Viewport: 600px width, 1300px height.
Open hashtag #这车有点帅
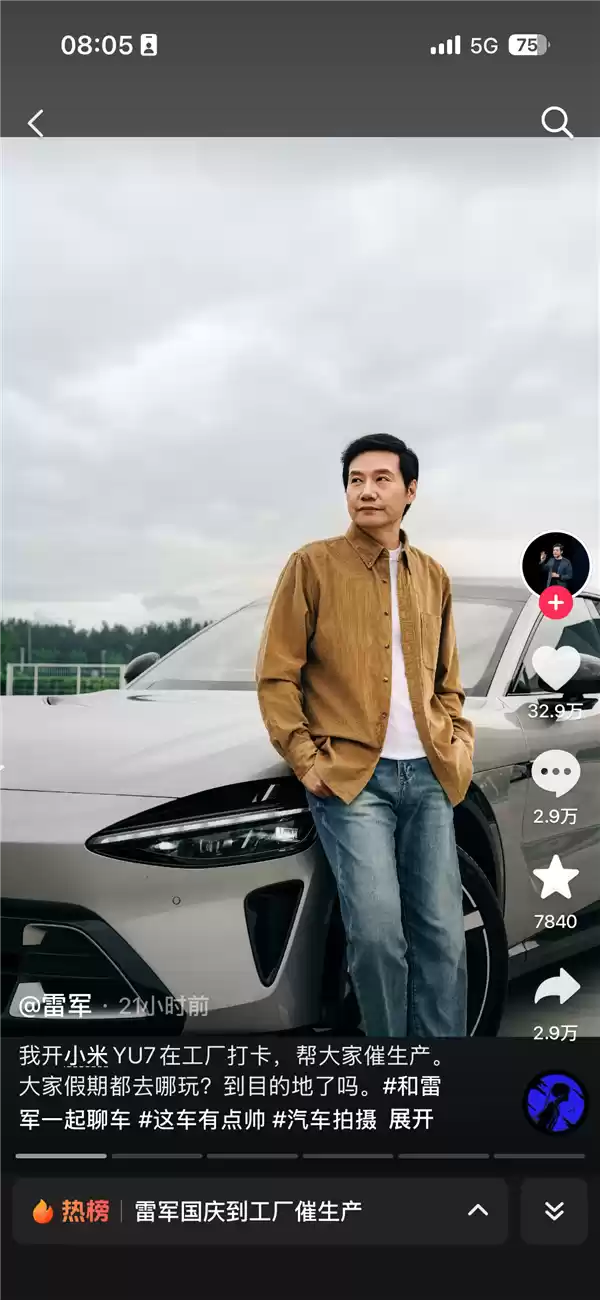[x=201, y=1119]
